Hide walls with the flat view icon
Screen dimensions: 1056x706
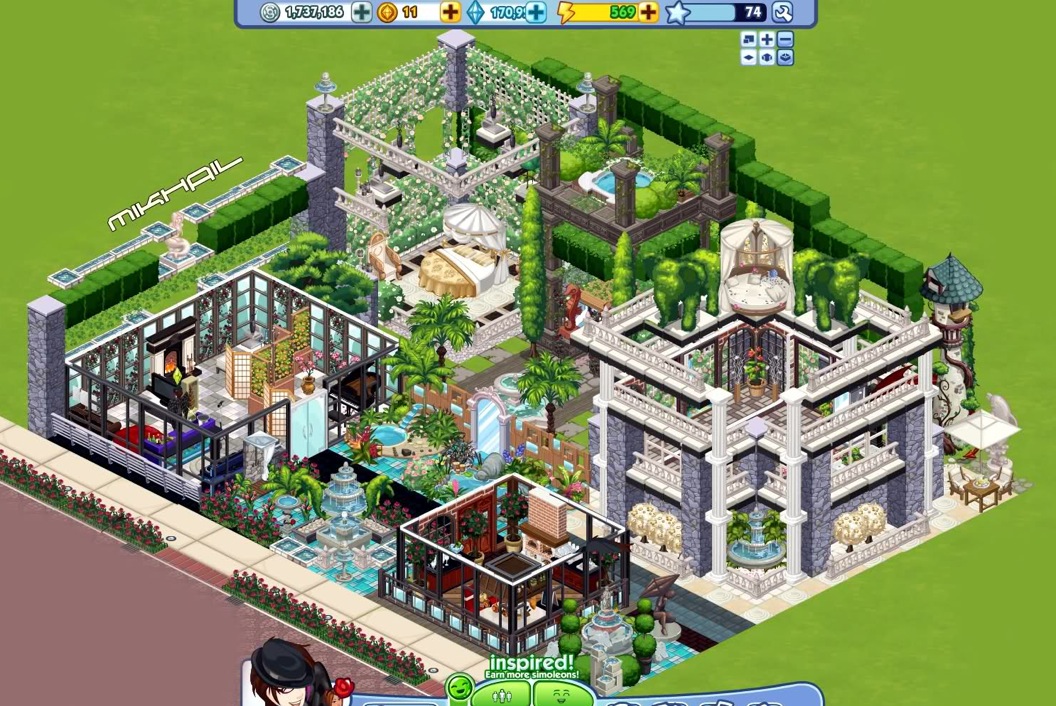pyautogui.click(x=749, y=58)
